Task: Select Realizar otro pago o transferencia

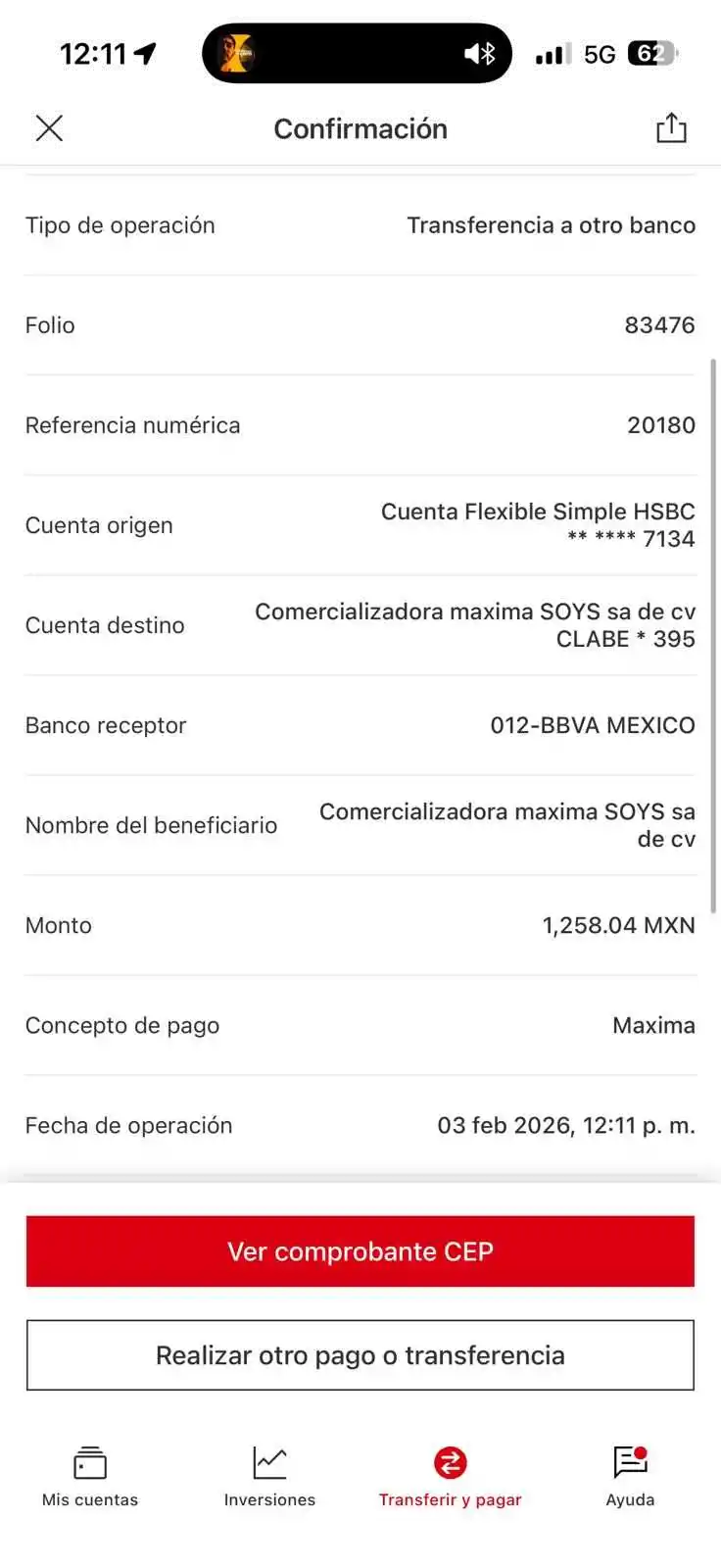Action: coord(360,1355)
